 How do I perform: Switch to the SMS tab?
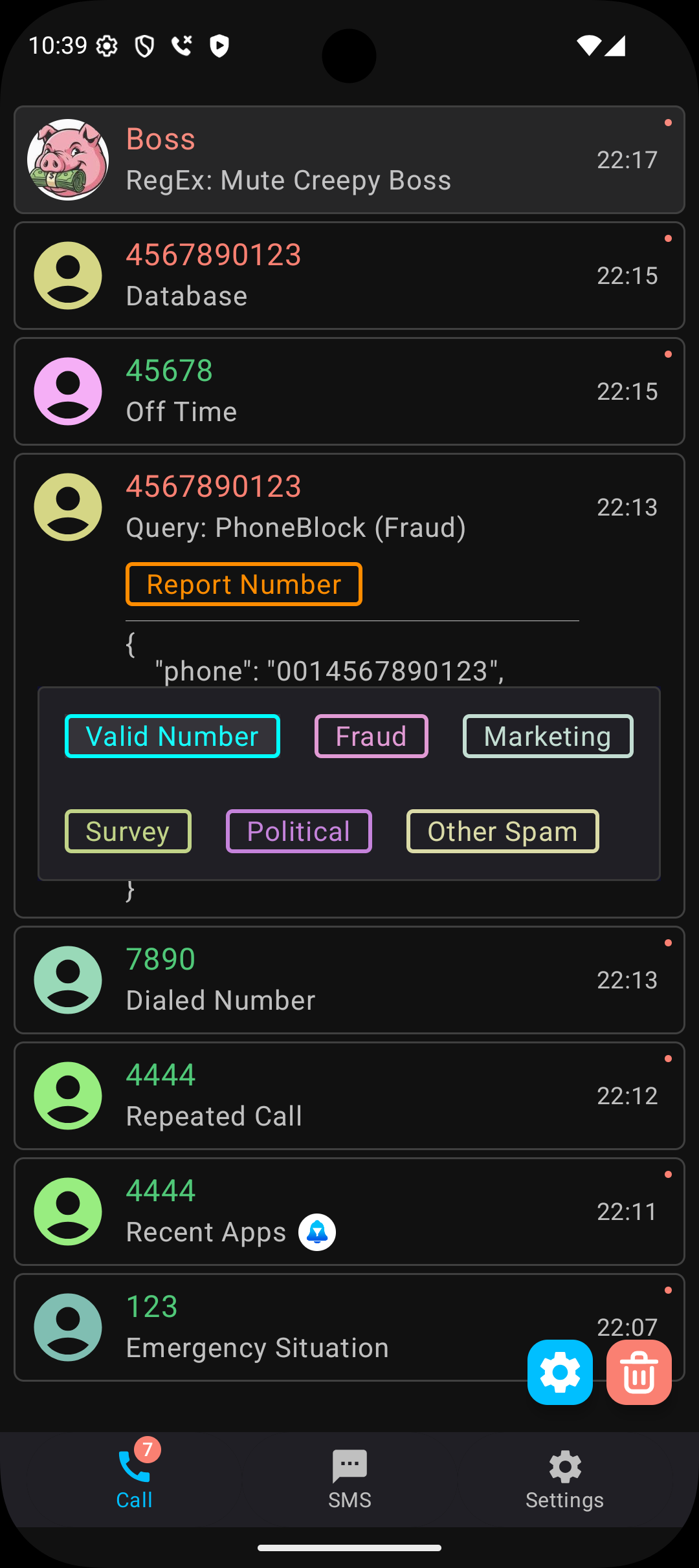click(x=349, y=1479)
